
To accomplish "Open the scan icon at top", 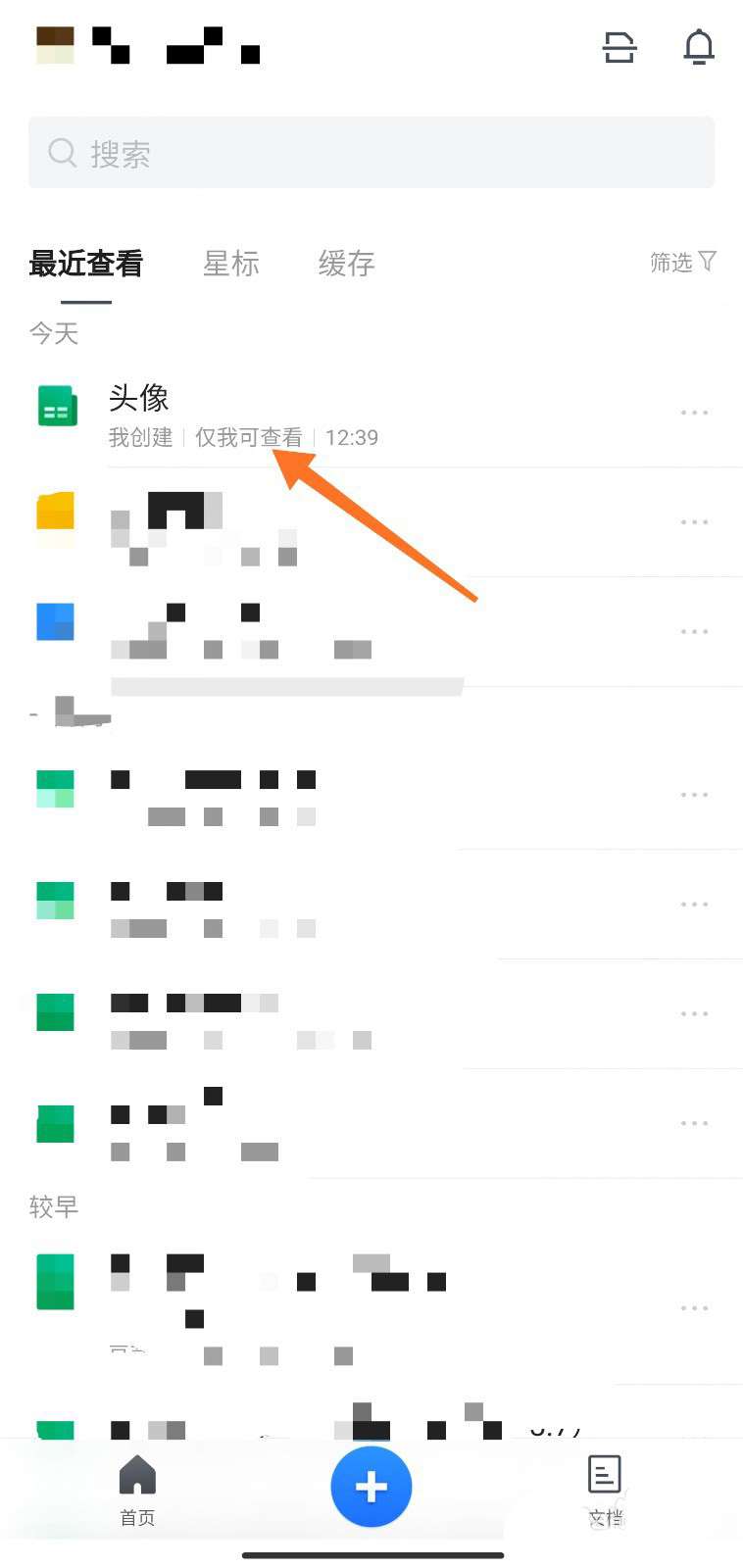I will click(x=619, y=47).
